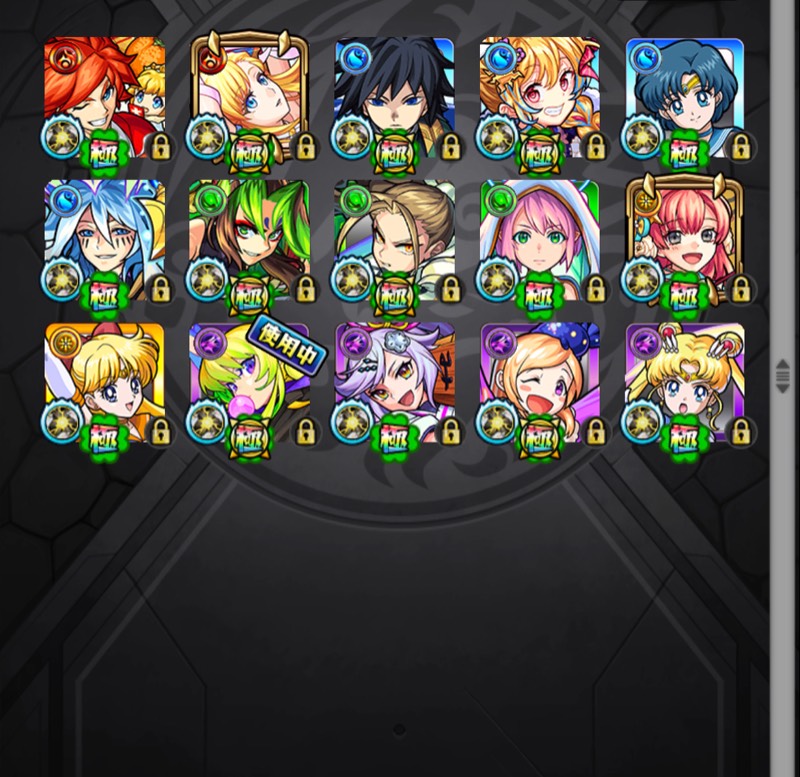Pick the pink-haired hooded wood character
Image resolution: width=800 pixels, height=777 pixels.
pos(539,240)
